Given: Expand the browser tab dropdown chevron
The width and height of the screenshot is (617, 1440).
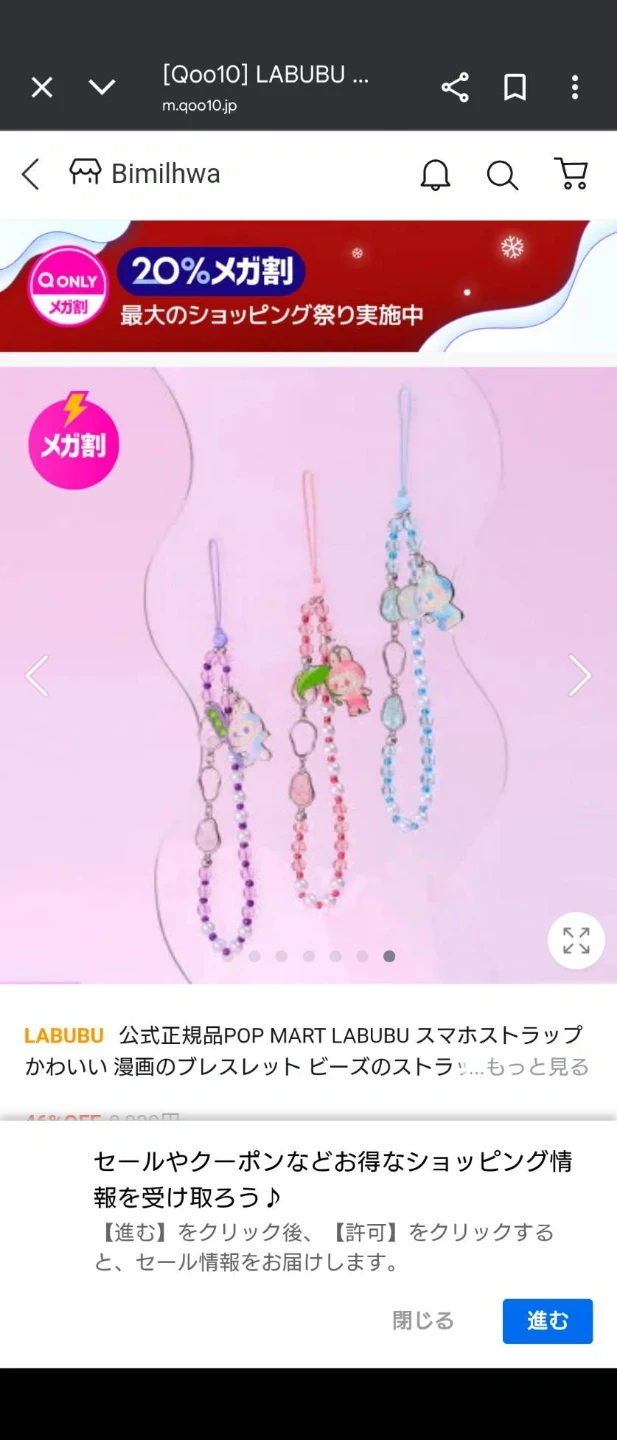Looking at the screenshot, I should tap(102, 88).
